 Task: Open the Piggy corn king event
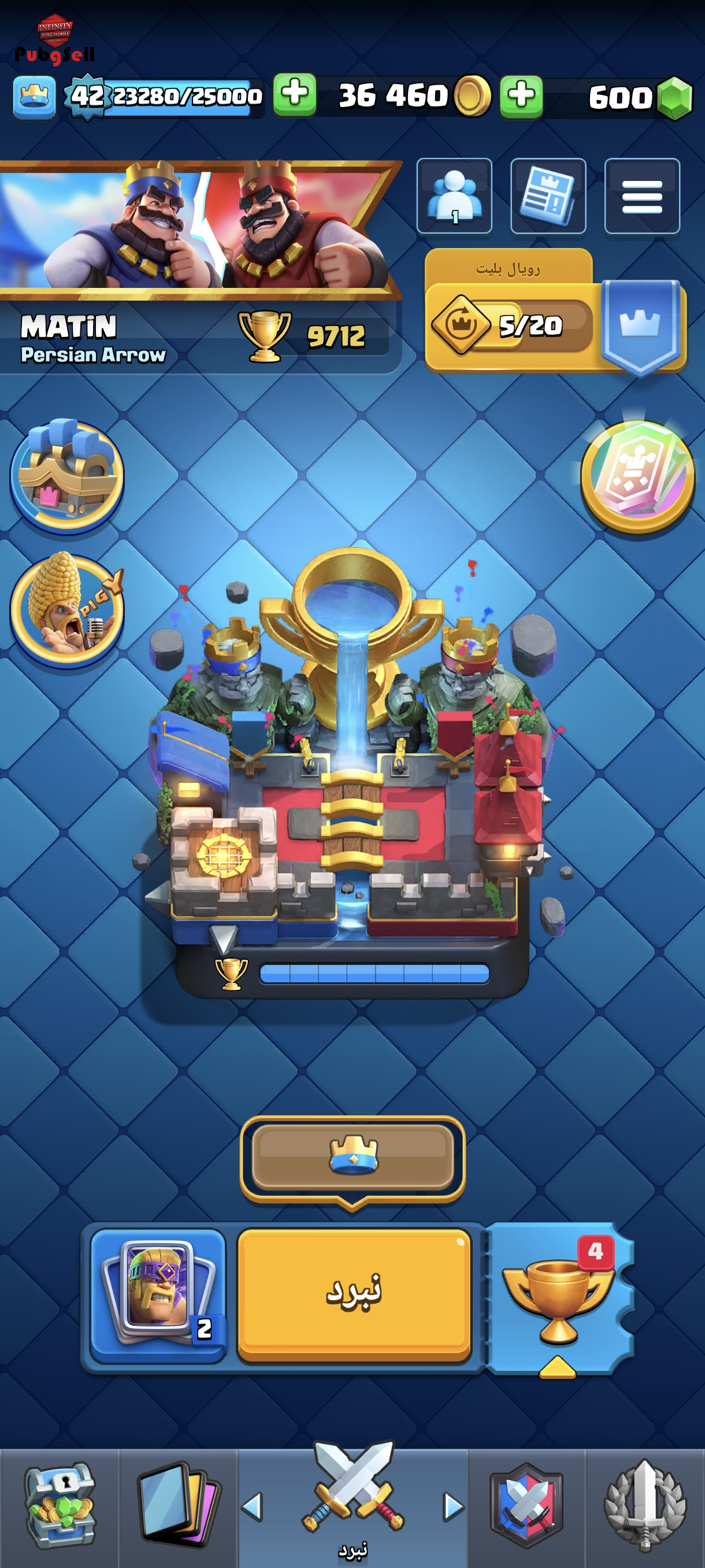[67, 610]
